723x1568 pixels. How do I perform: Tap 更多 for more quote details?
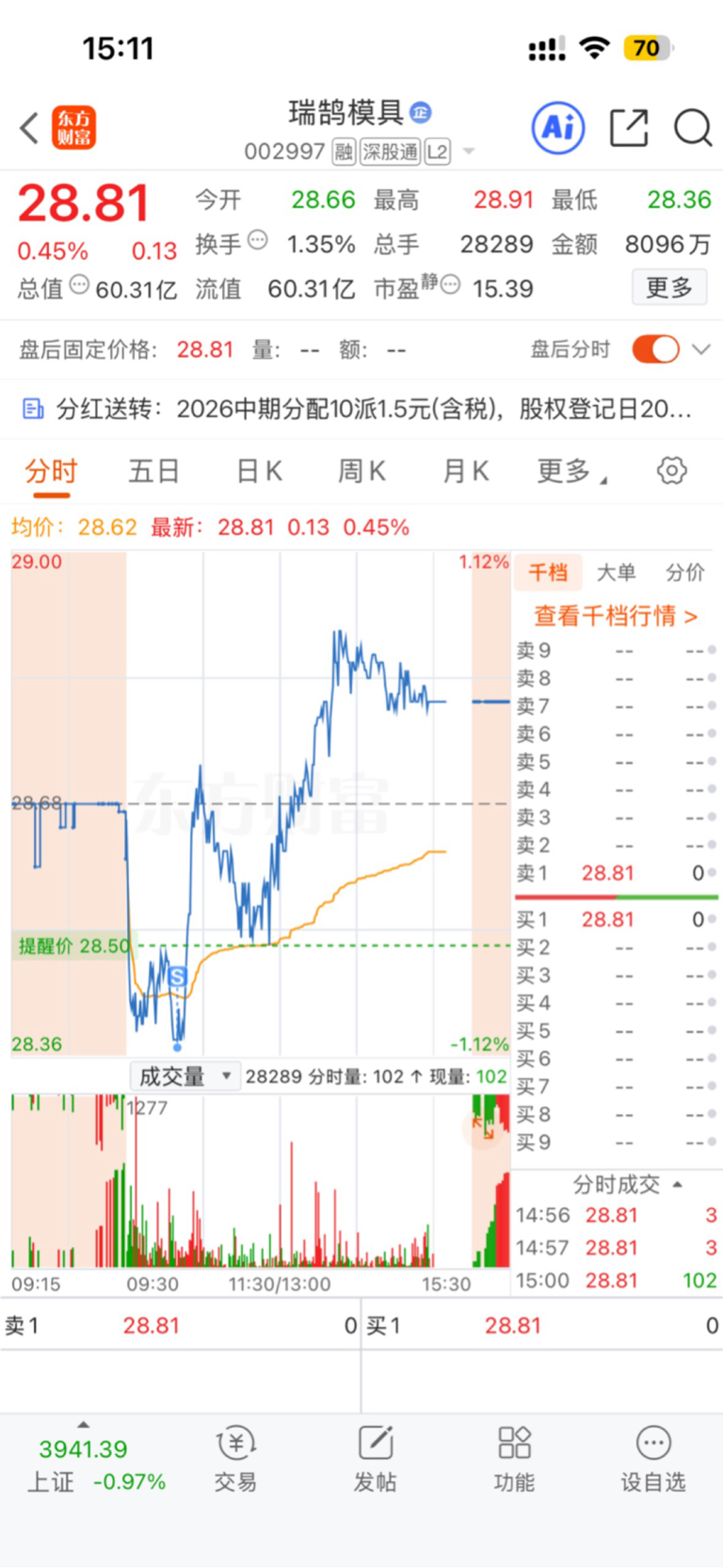click(669, 287)
